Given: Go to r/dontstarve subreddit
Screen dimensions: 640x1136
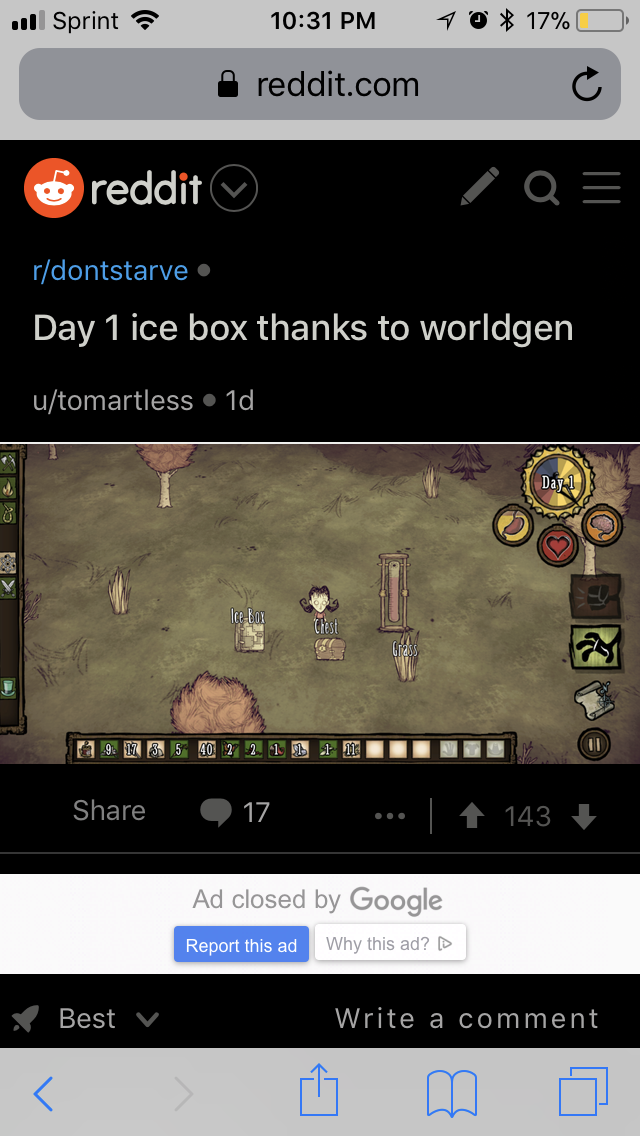Looking at the screenshot, I should coord(110,271).
